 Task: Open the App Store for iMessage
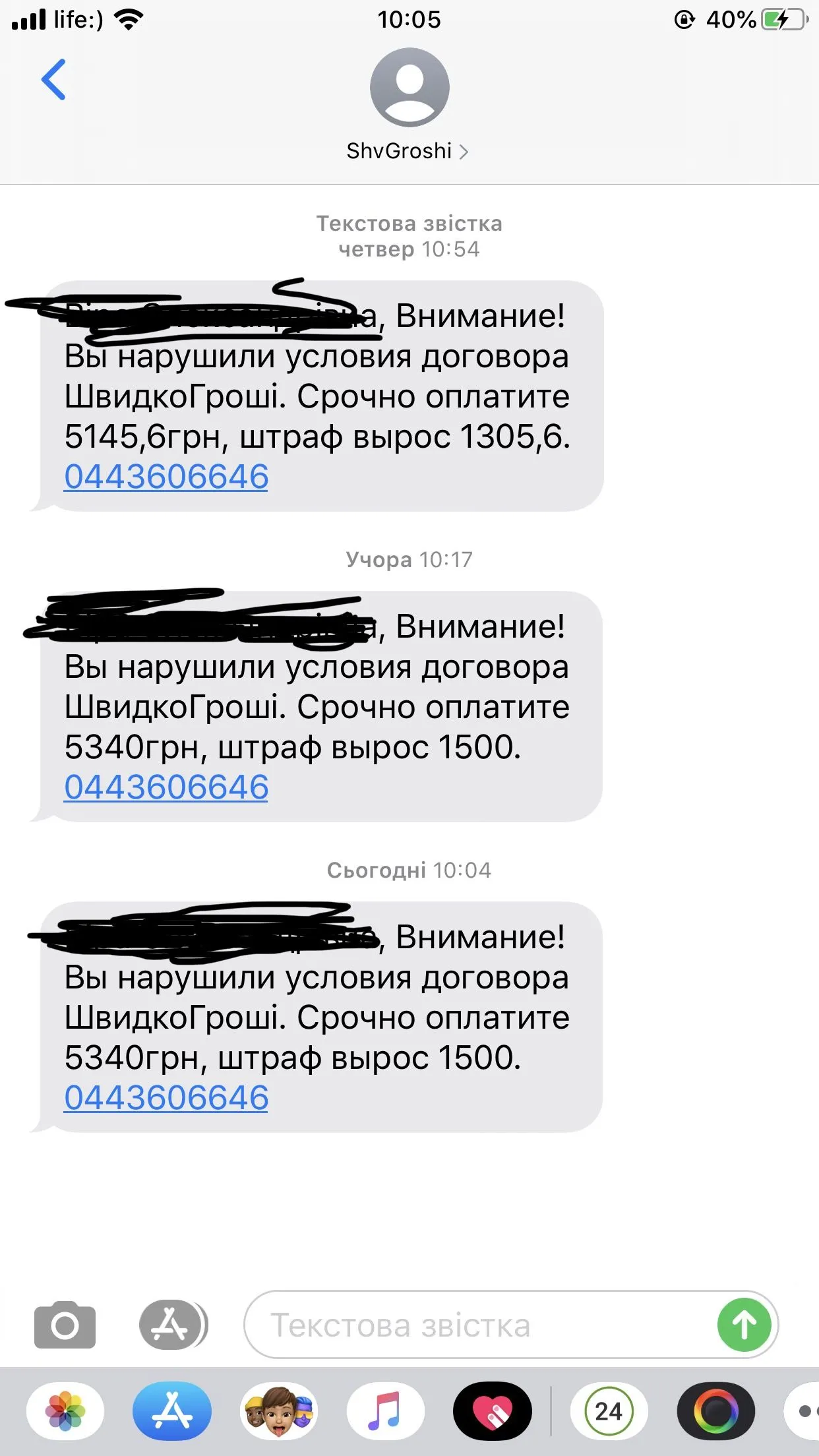pyautogui.click(x=172, y=1412)
